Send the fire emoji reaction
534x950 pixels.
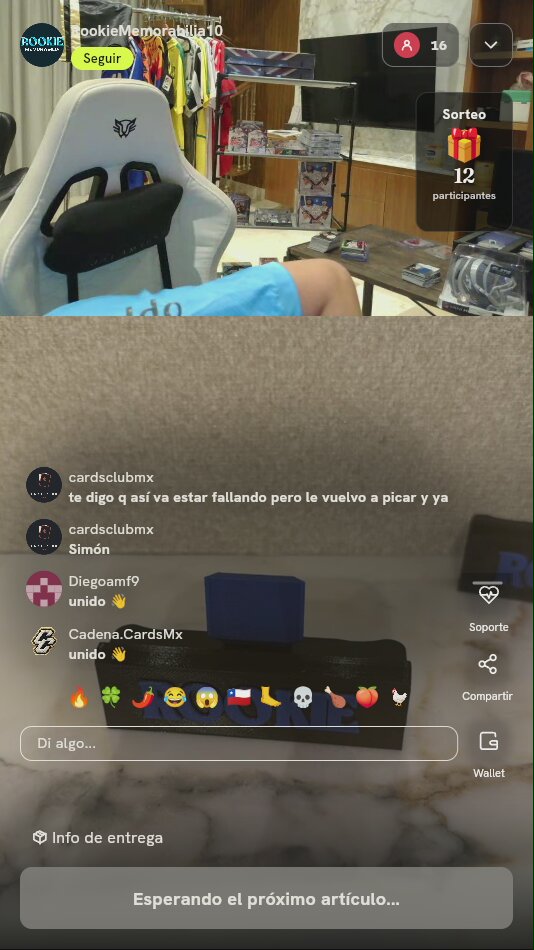[79, 697]
